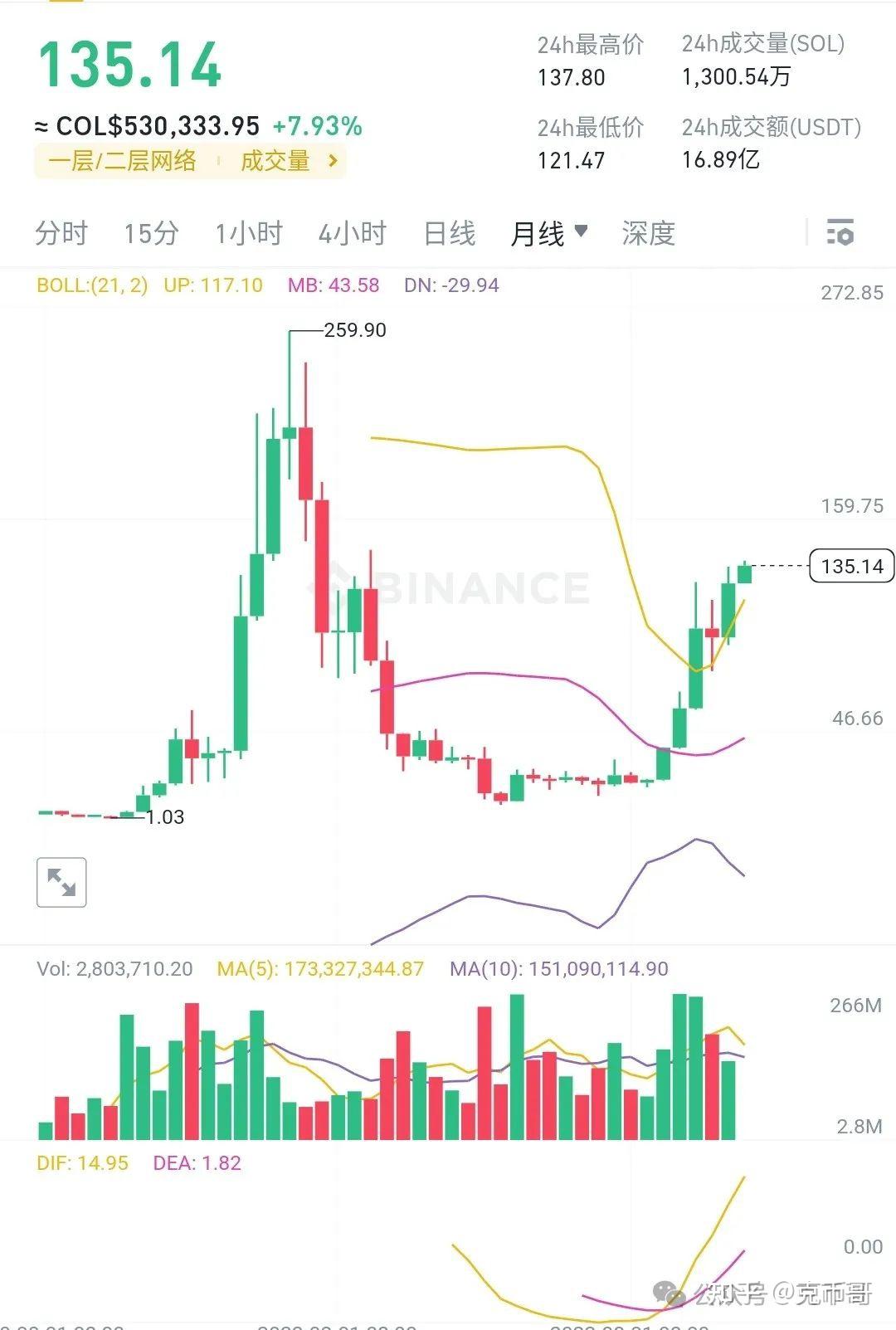Click the MA(10) volume average label

tap(558, 968)
